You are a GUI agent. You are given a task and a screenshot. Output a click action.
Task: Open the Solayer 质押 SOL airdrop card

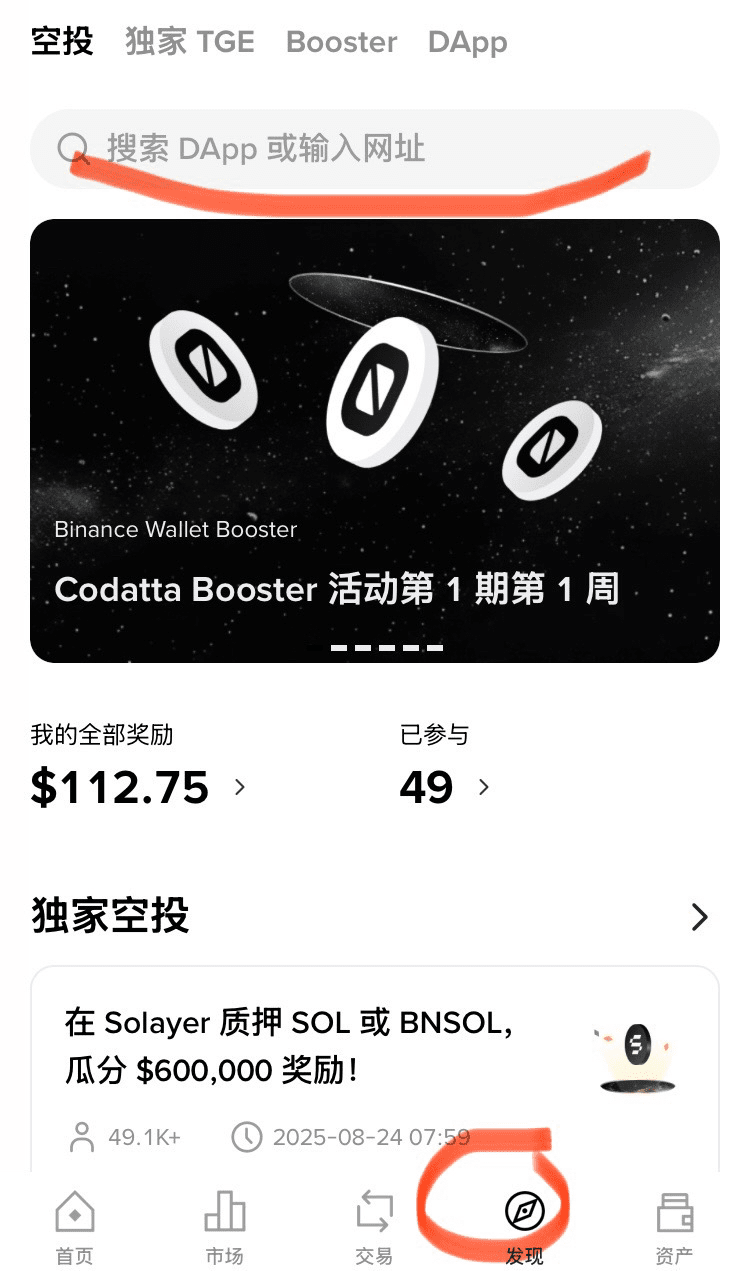[x=374, y=1068]
